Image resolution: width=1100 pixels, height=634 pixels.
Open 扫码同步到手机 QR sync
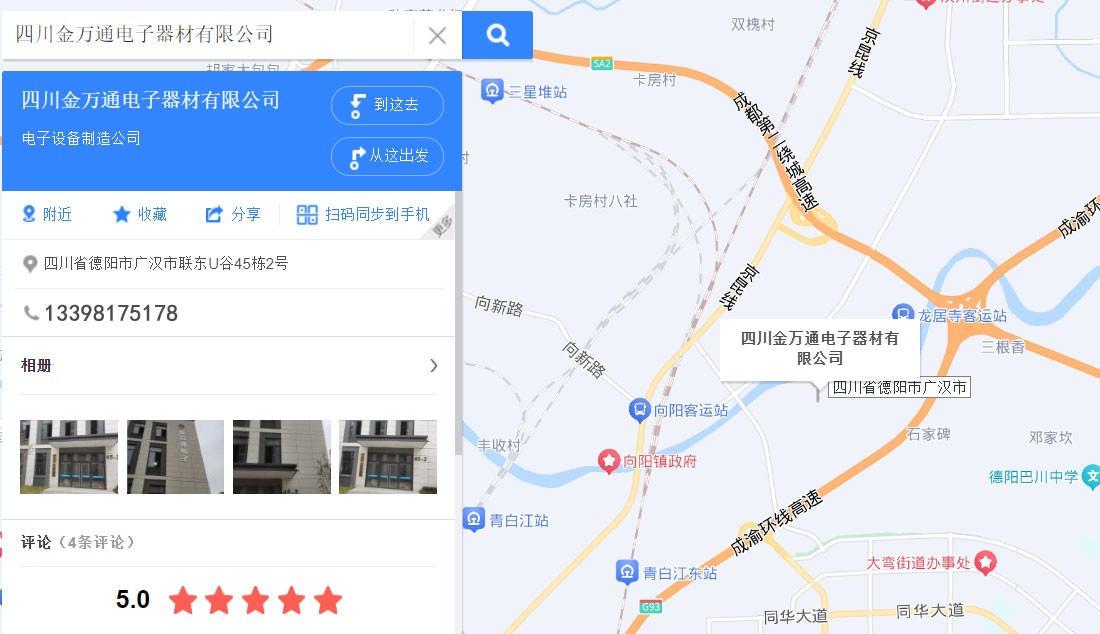363,214
